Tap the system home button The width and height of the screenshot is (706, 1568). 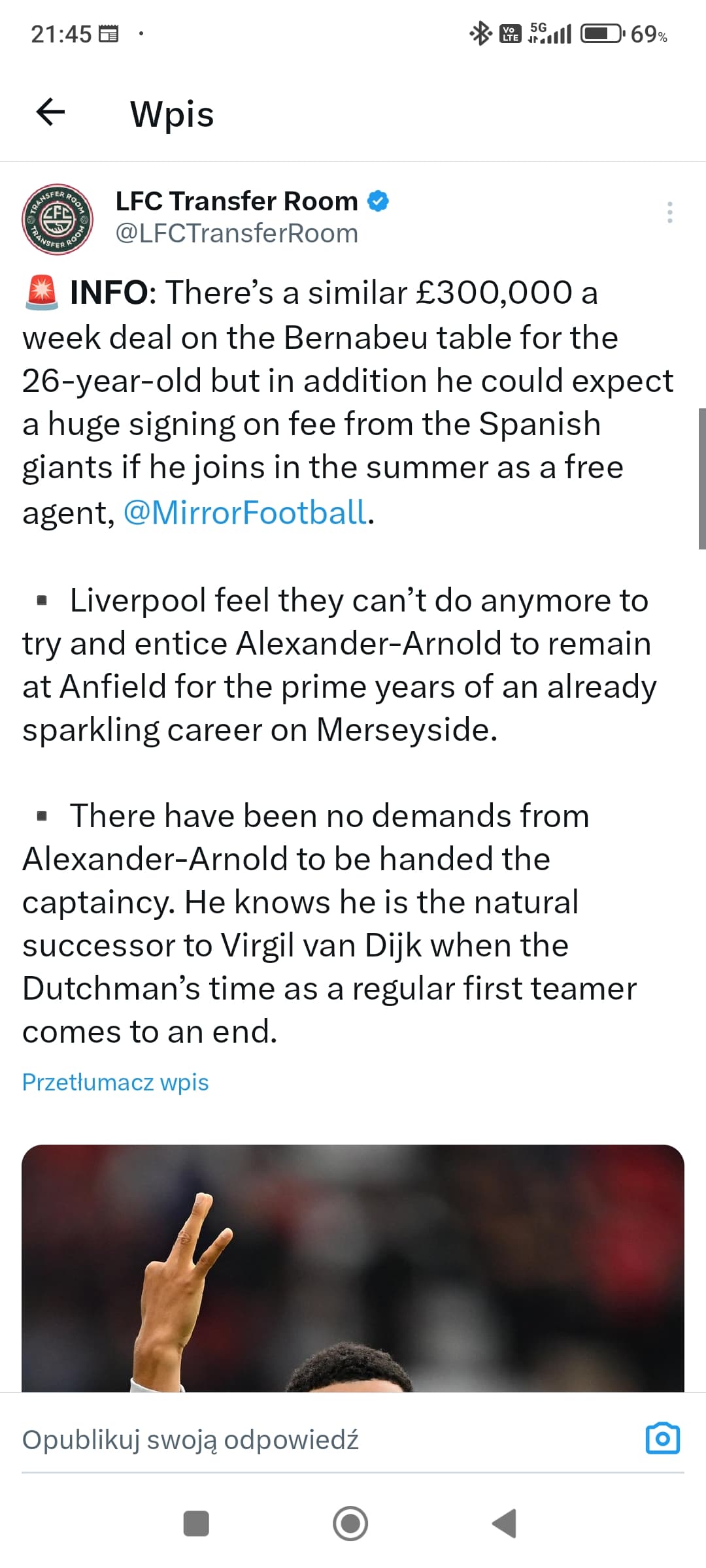pyautogui.click(x=350, y=1523)
